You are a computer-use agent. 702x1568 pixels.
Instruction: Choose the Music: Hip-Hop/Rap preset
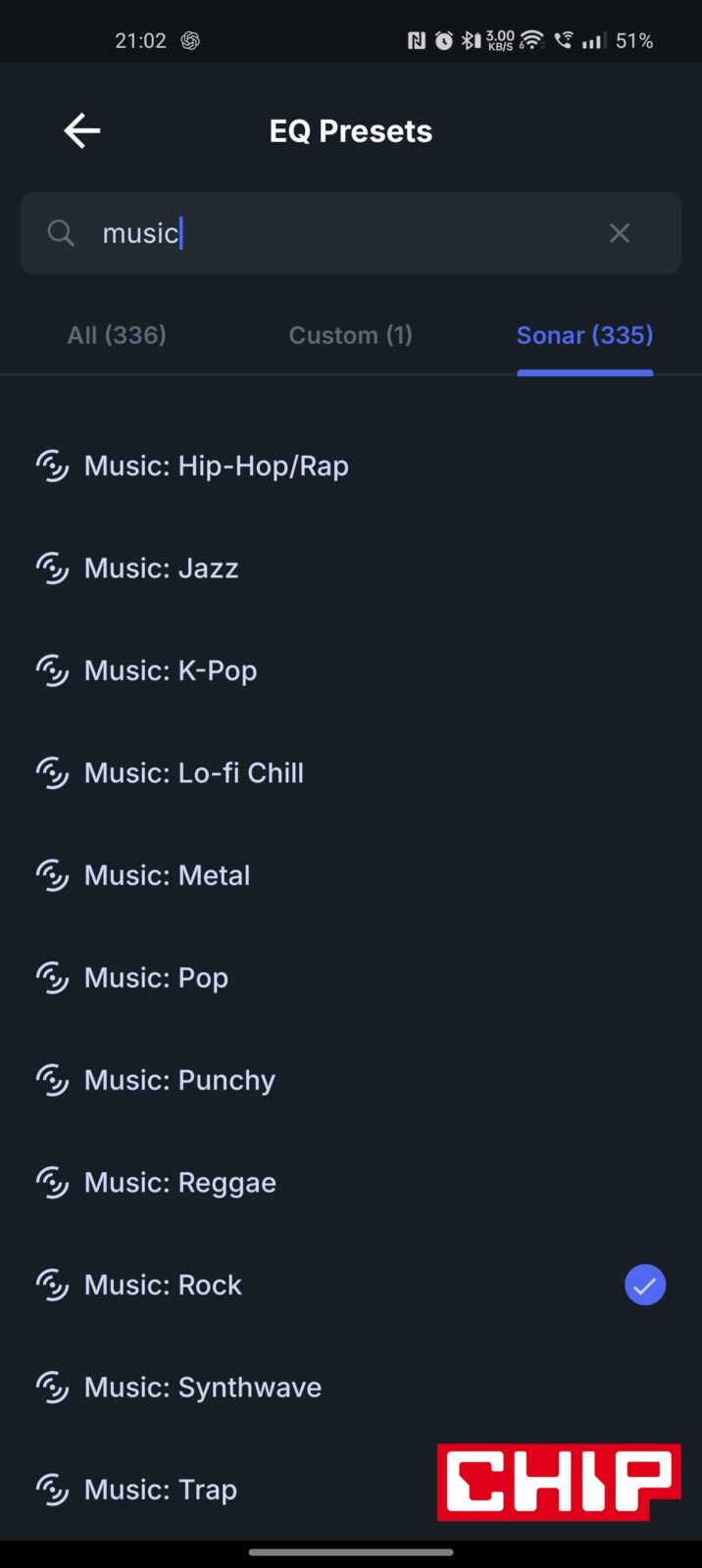tap(216, 465)
